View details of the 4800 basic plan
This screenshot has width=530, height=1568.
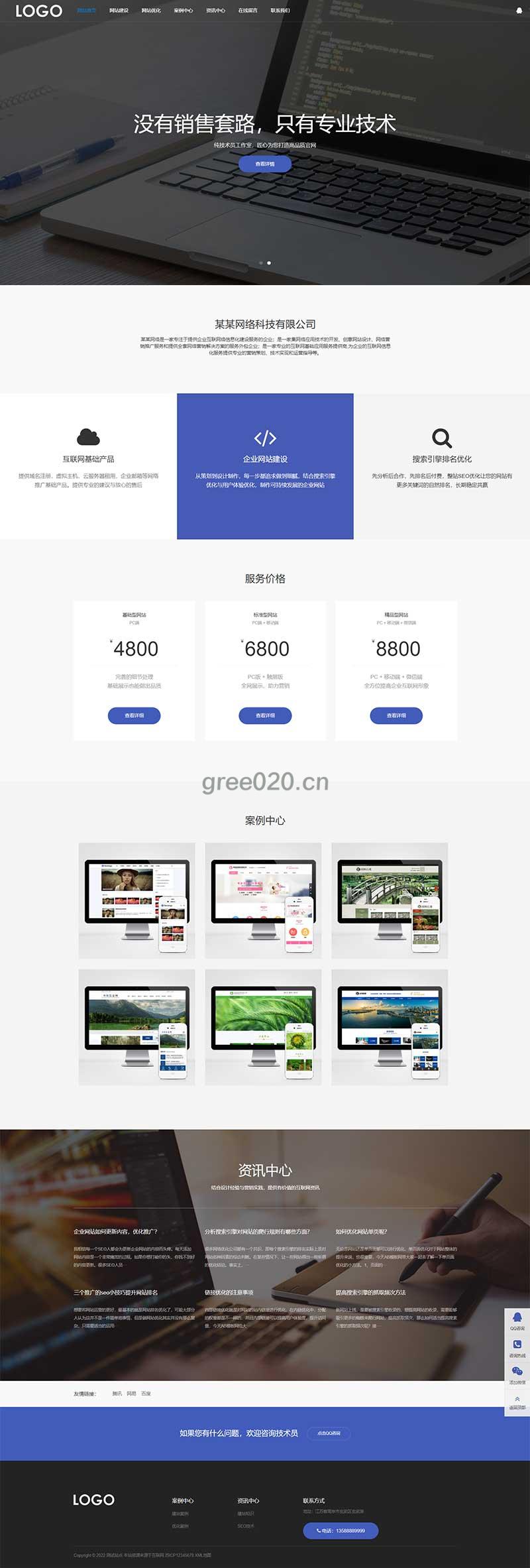[134, 715]
